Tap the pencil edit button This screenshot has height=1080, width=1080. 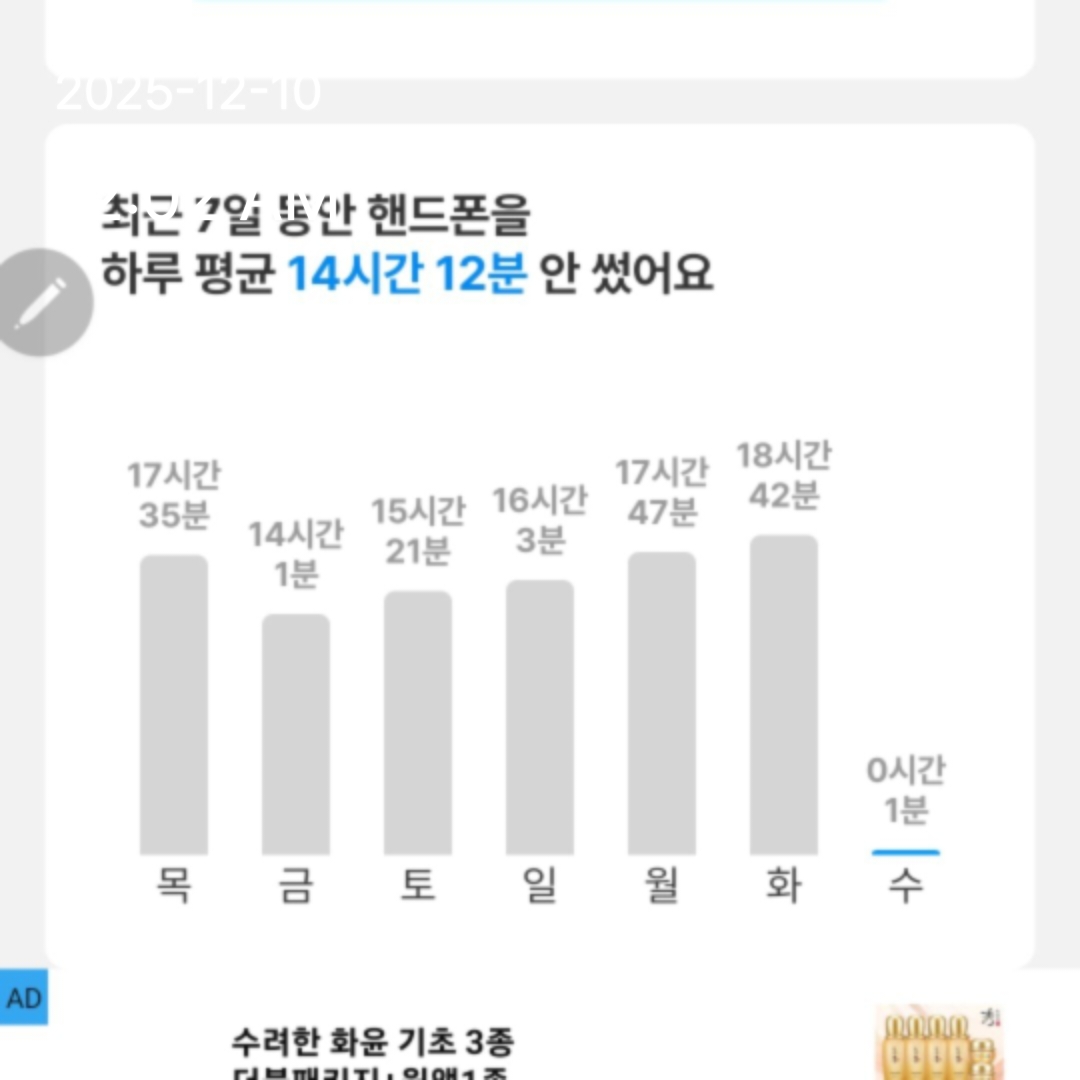tap(42, 302)
